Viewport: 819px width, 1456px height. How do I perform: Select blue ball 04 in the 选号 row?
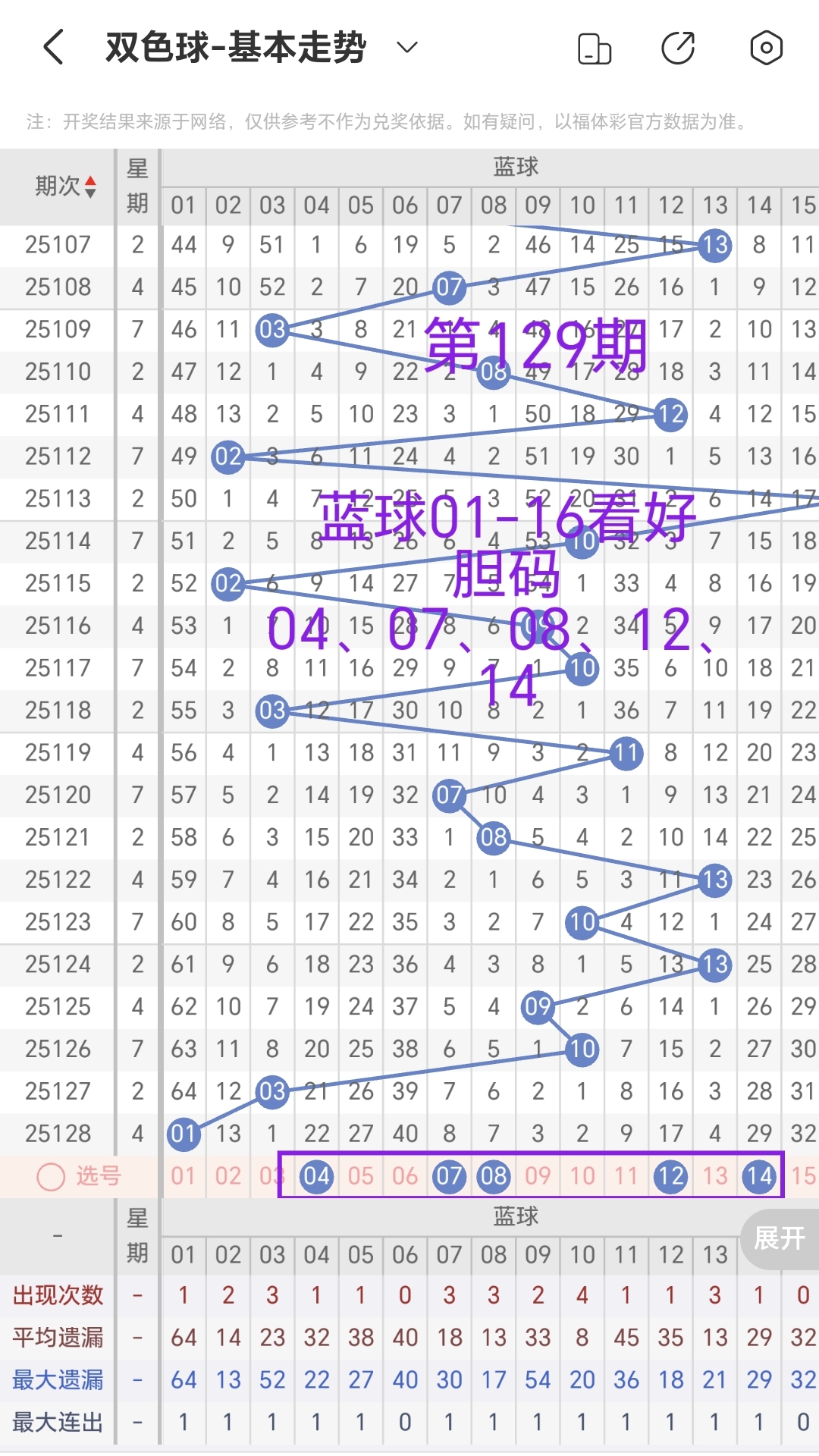317,1176
